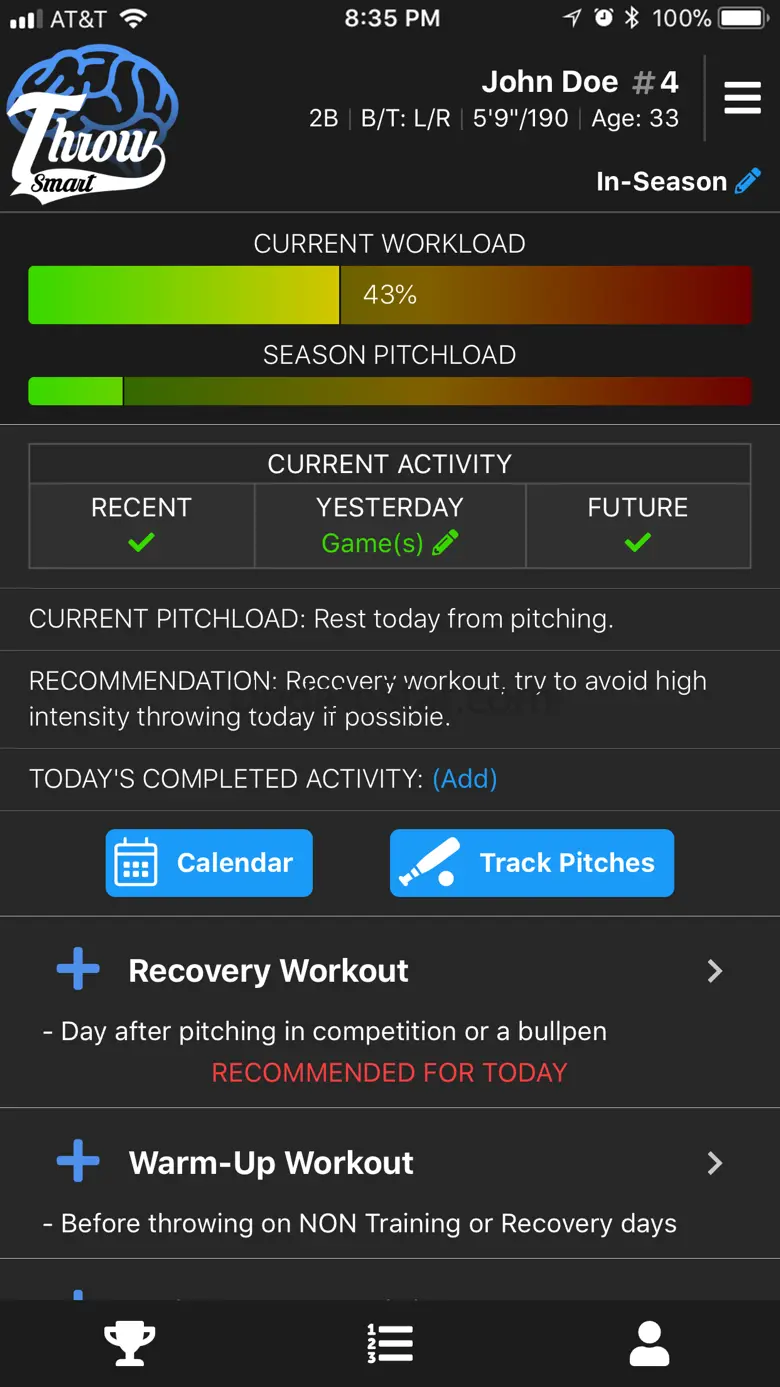
Task: Switch to the profile tab
Action: coord(649,1343)
